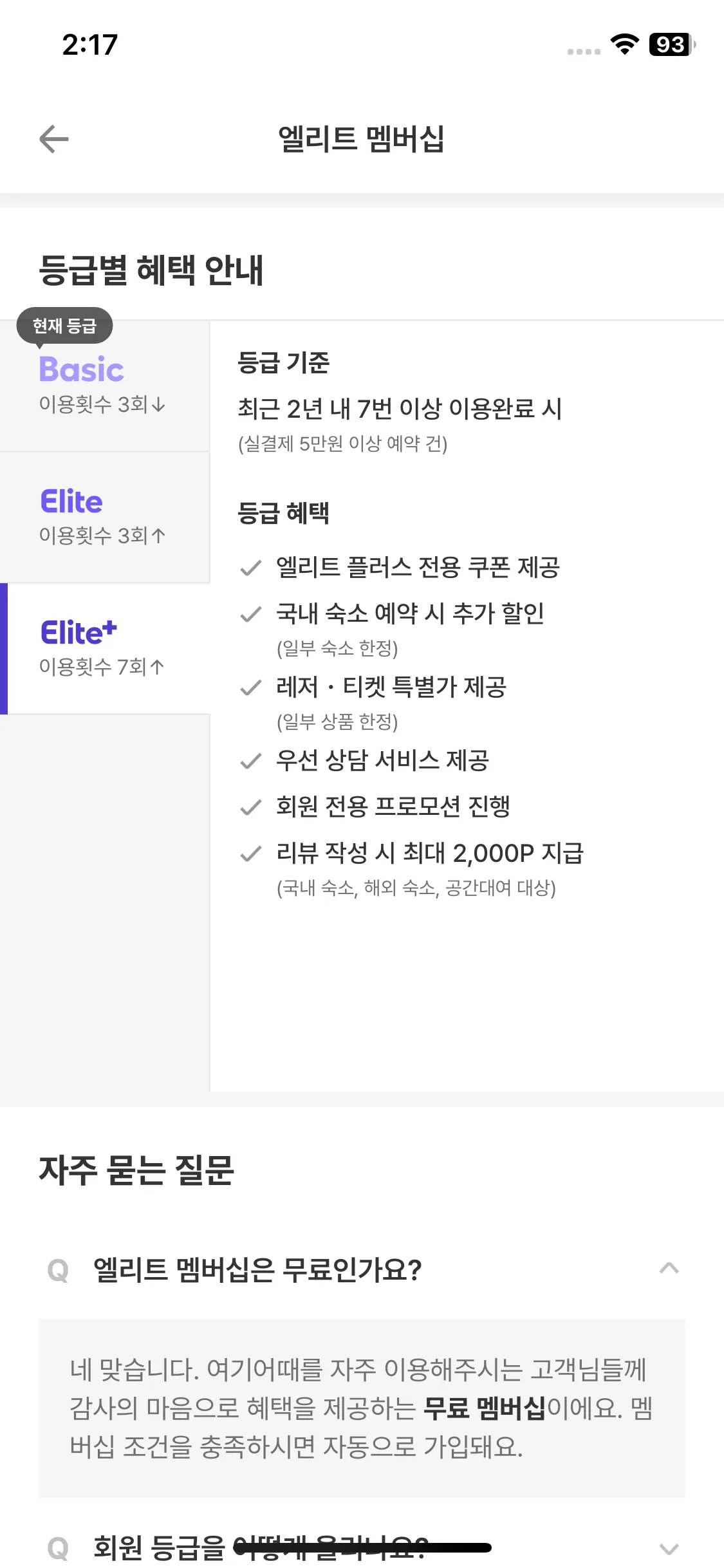Image resolution: width=724 pixels, height=1568 pixels.
Task: Collapse the '엘리트 멤버십은 무료인가요?' question
Action: point(669,1269)
